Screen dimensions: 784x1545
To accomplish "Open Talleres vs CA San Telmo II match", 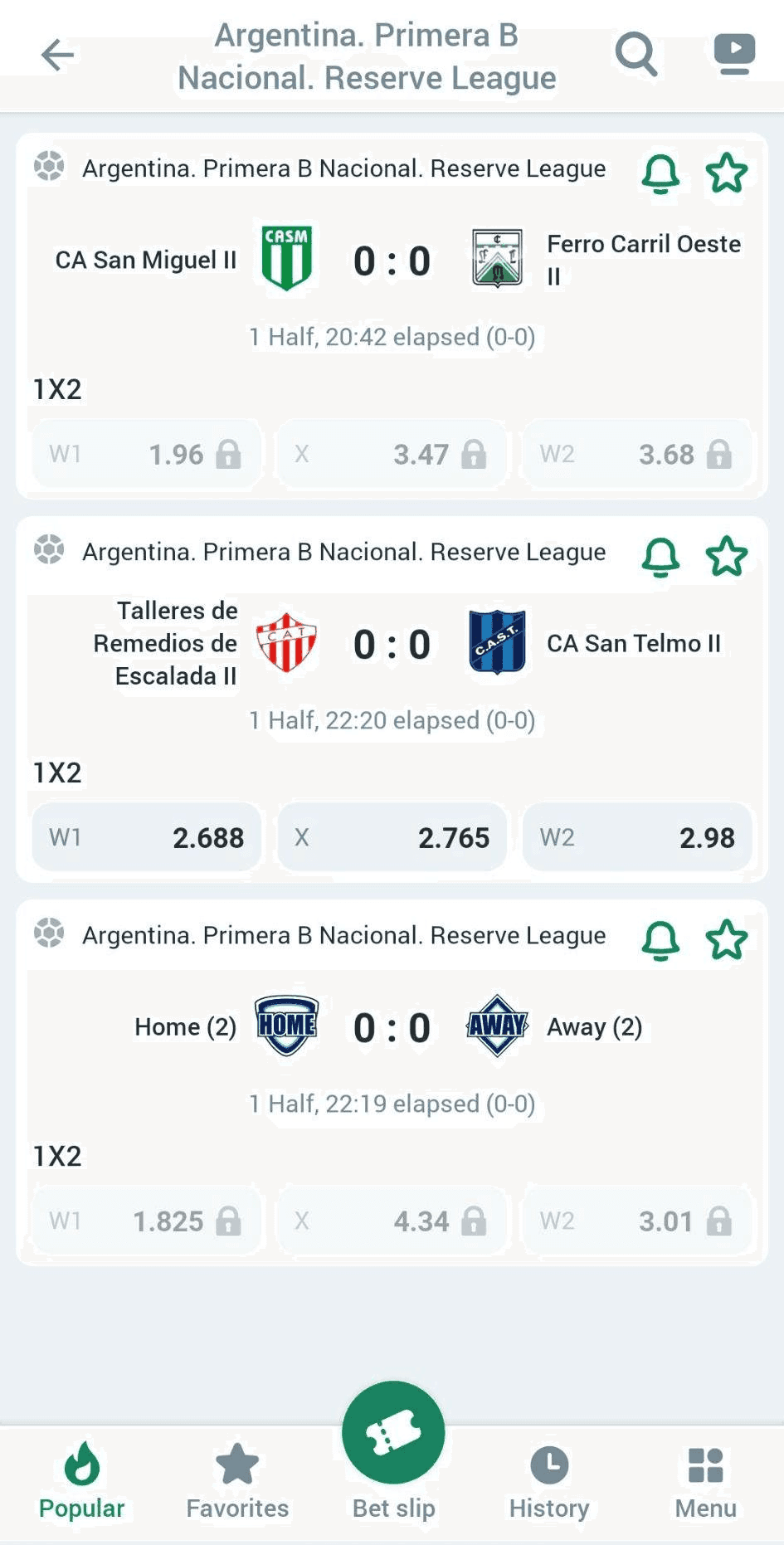I will (392, 645).
